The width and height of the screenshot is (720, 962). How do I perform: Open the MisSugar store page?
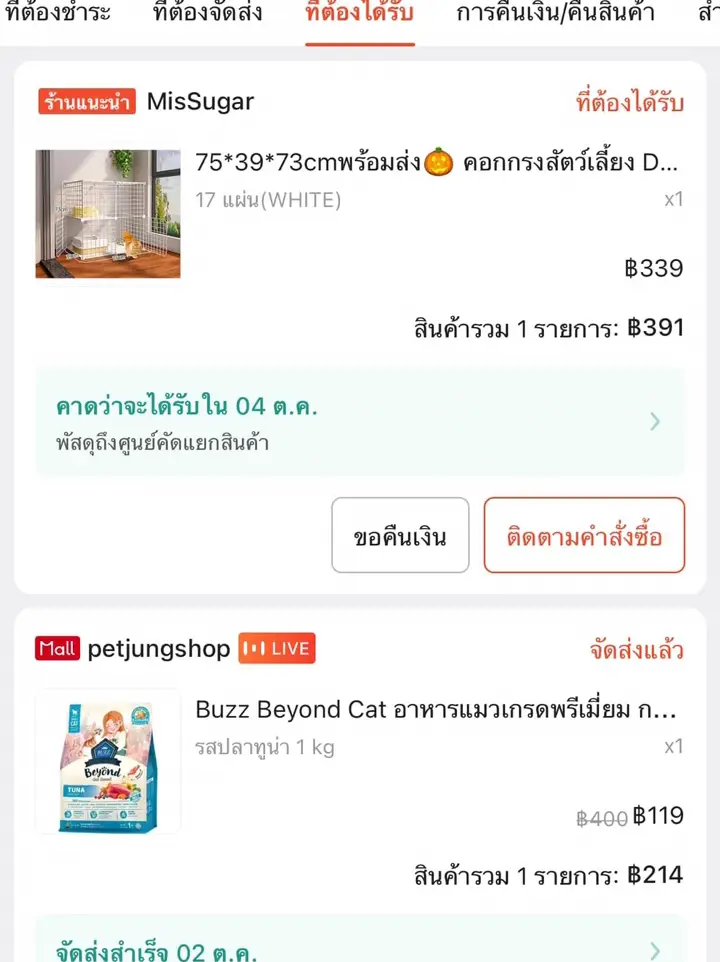point(200,101)
